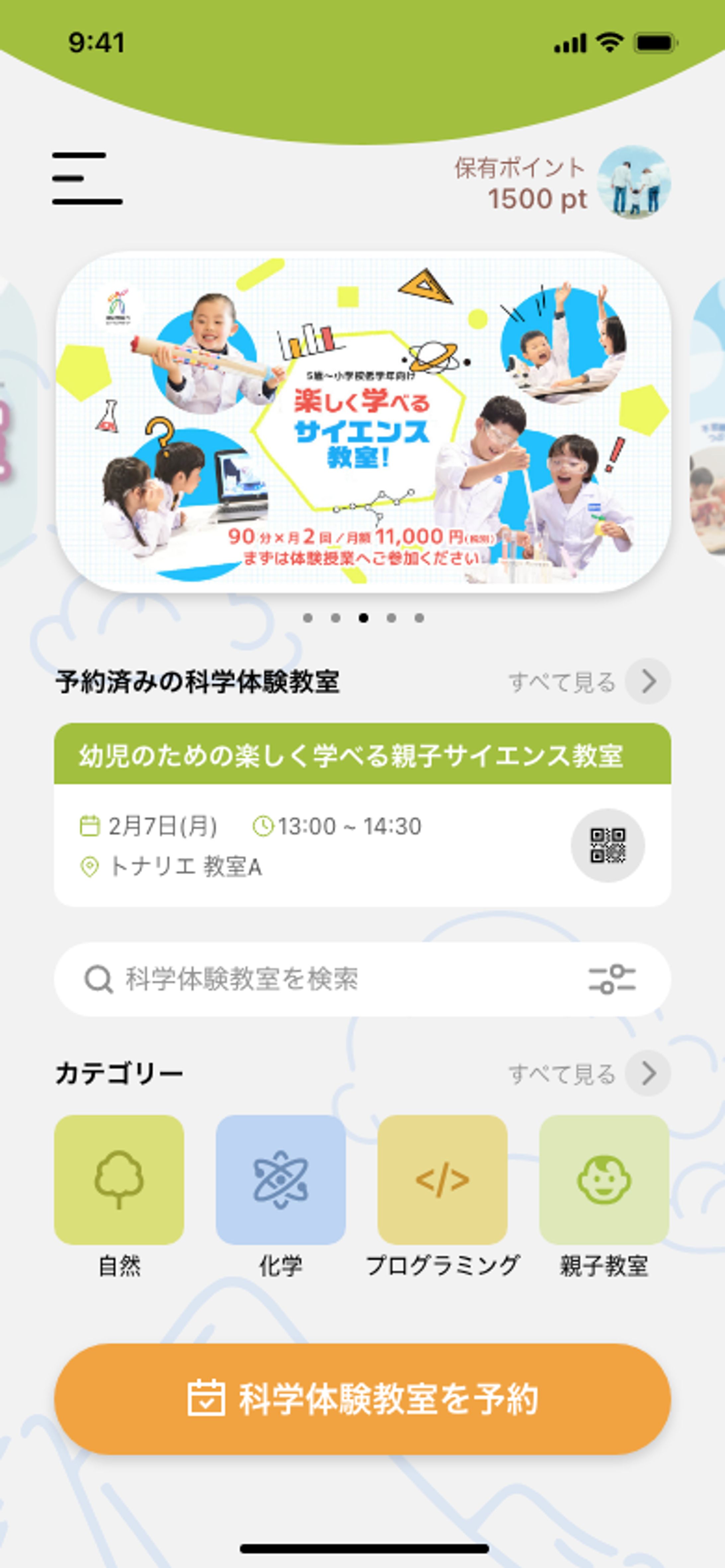Open the hamburger menu
This screenshot has width=725, height=1568.
point(87,178)
